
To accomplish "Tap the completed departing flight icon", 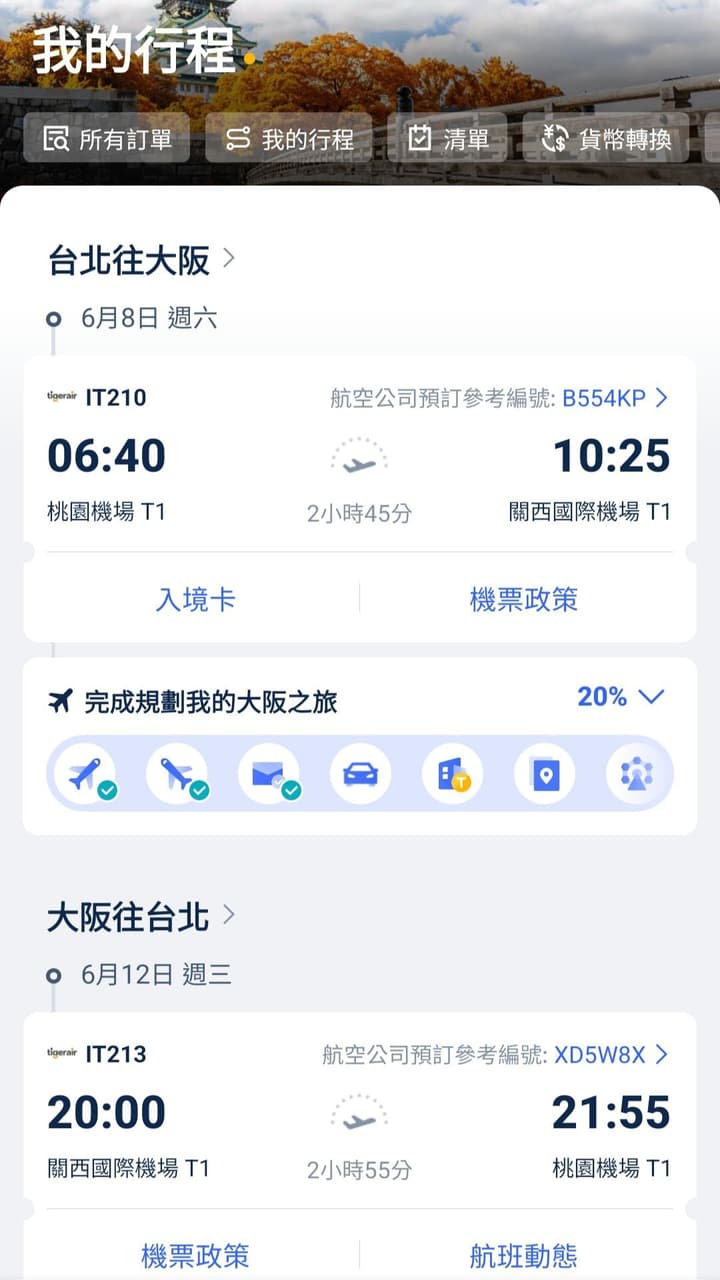I will (85, 774).
